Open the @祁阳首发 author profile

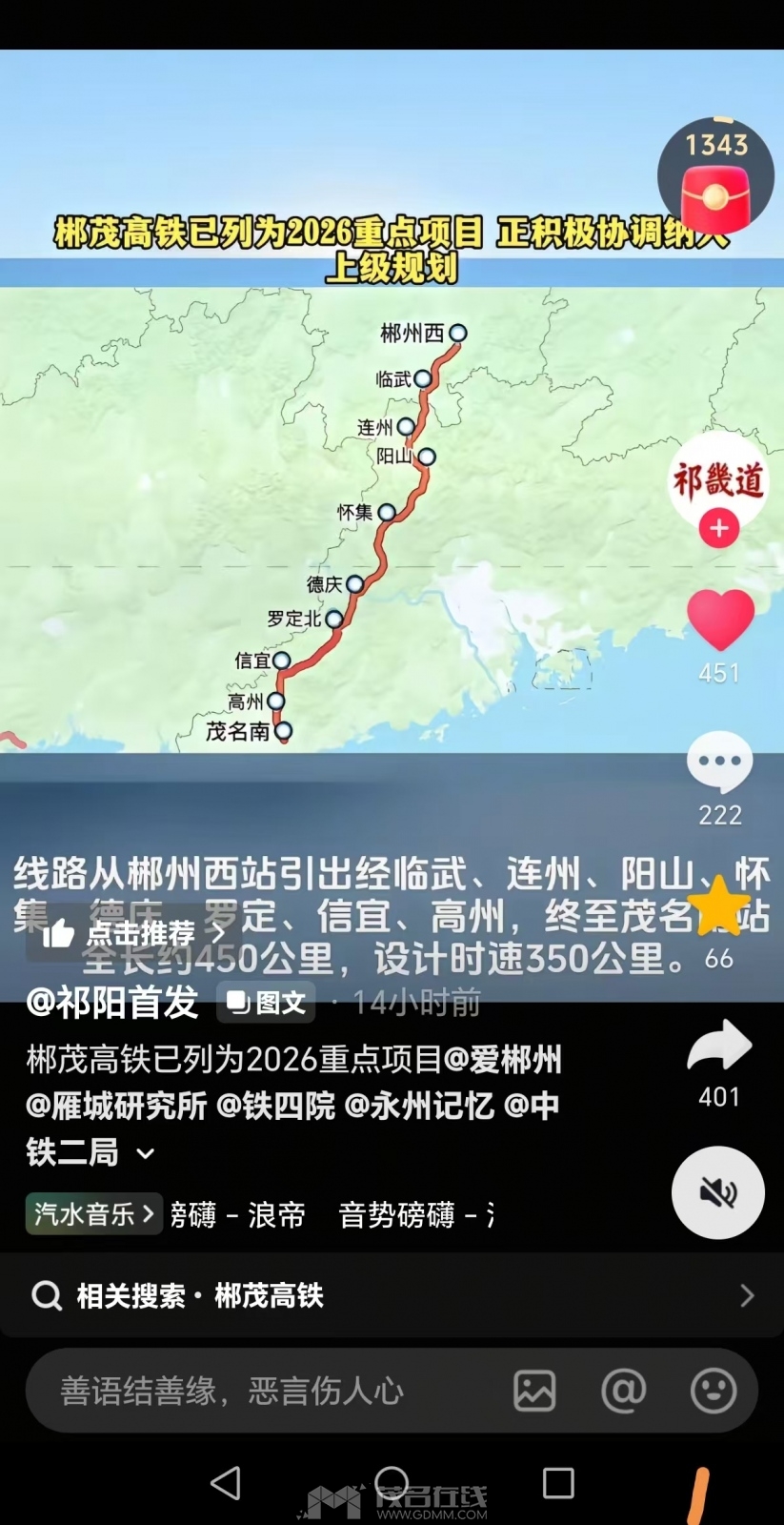112,1002
